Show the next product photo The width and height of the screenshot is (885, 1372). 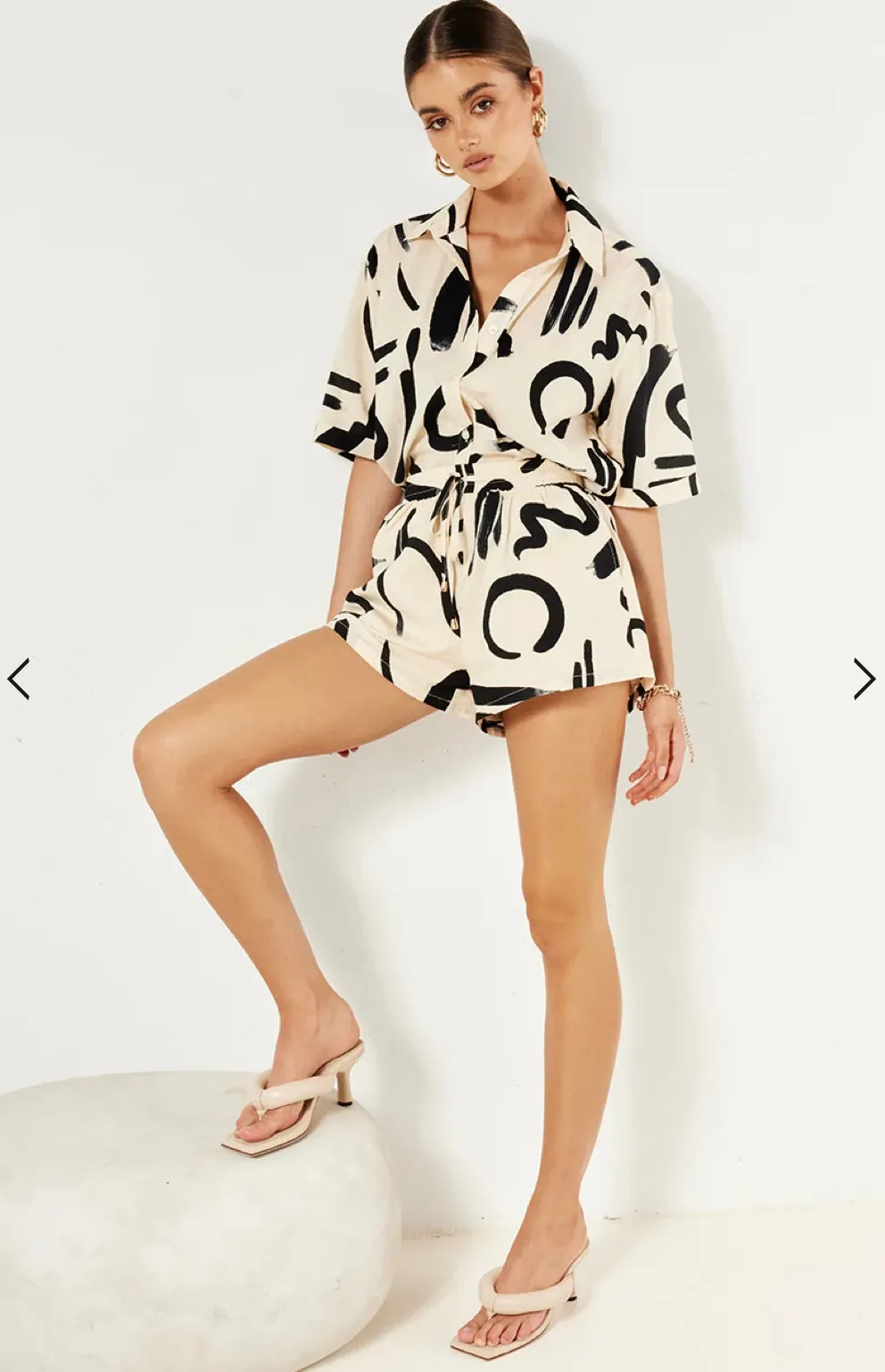point(864,679)
